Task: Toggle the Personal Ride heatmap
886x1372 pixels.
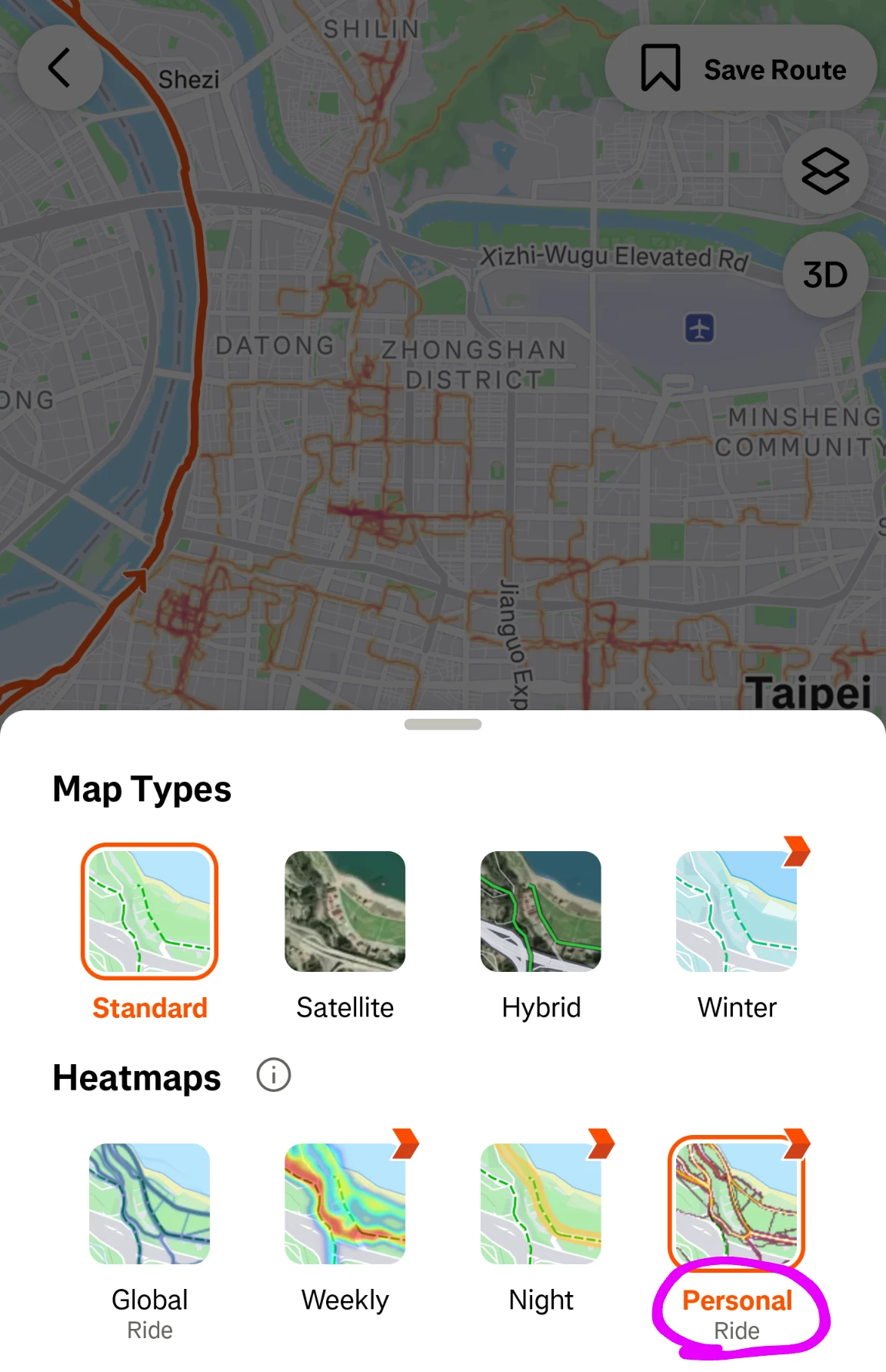Action: pyautogui.click(x=736, y=1203)
